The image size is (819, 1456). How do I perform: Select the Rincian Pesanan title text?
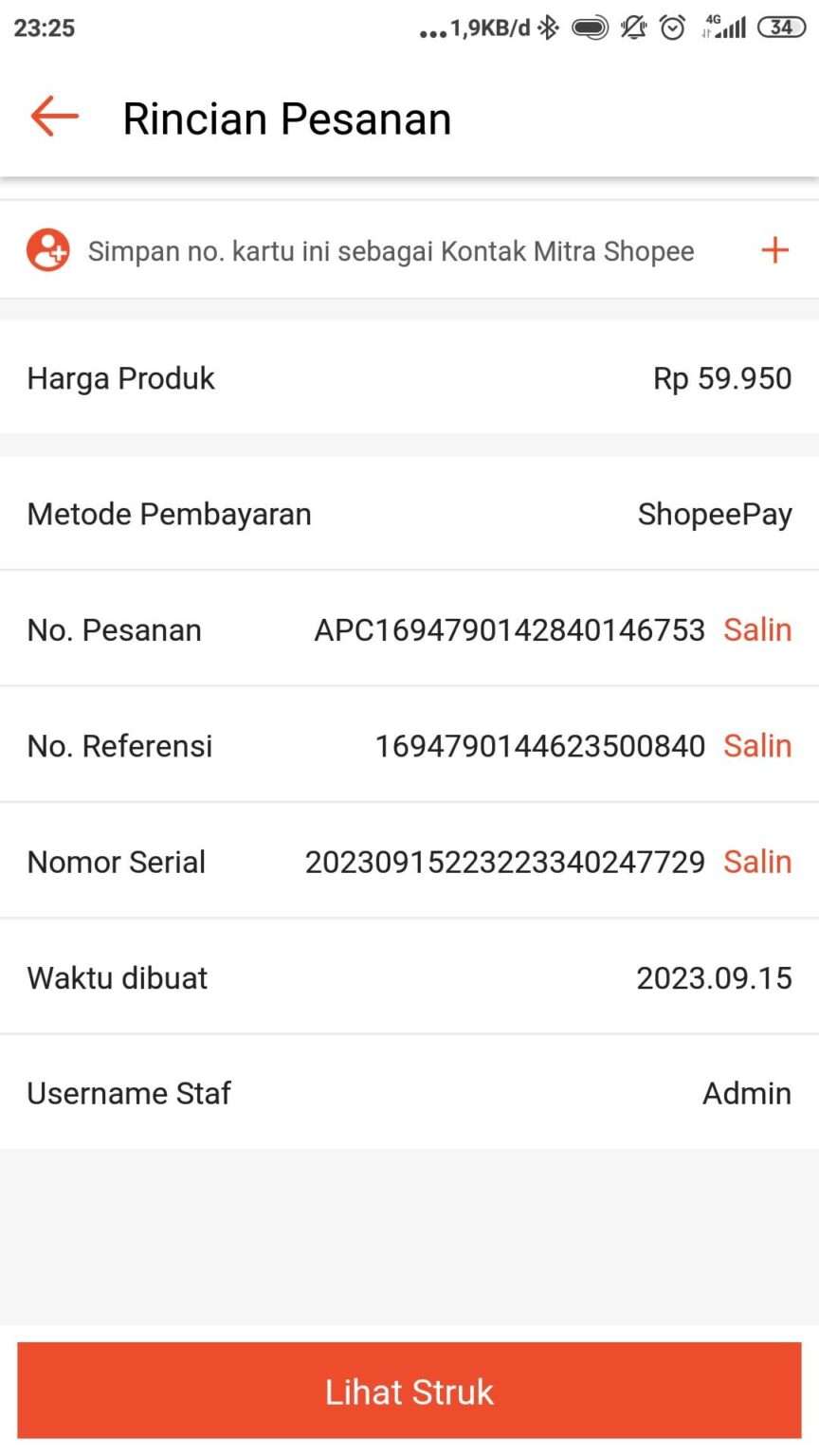286,117
